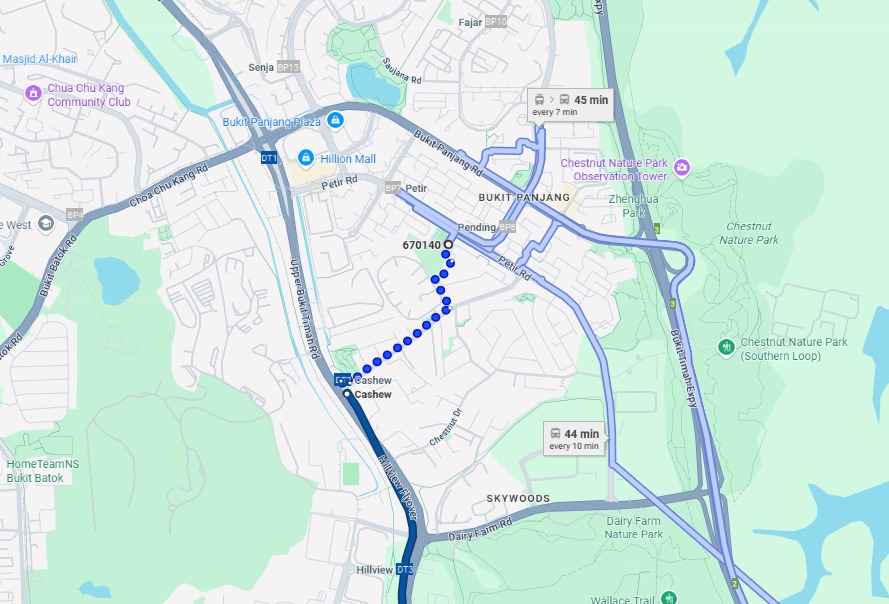The width and height of the screenshot is (889, 604).
Task: Open the Hillion Mall place marker
Action: pyautogui.click(x=305, y=158)
